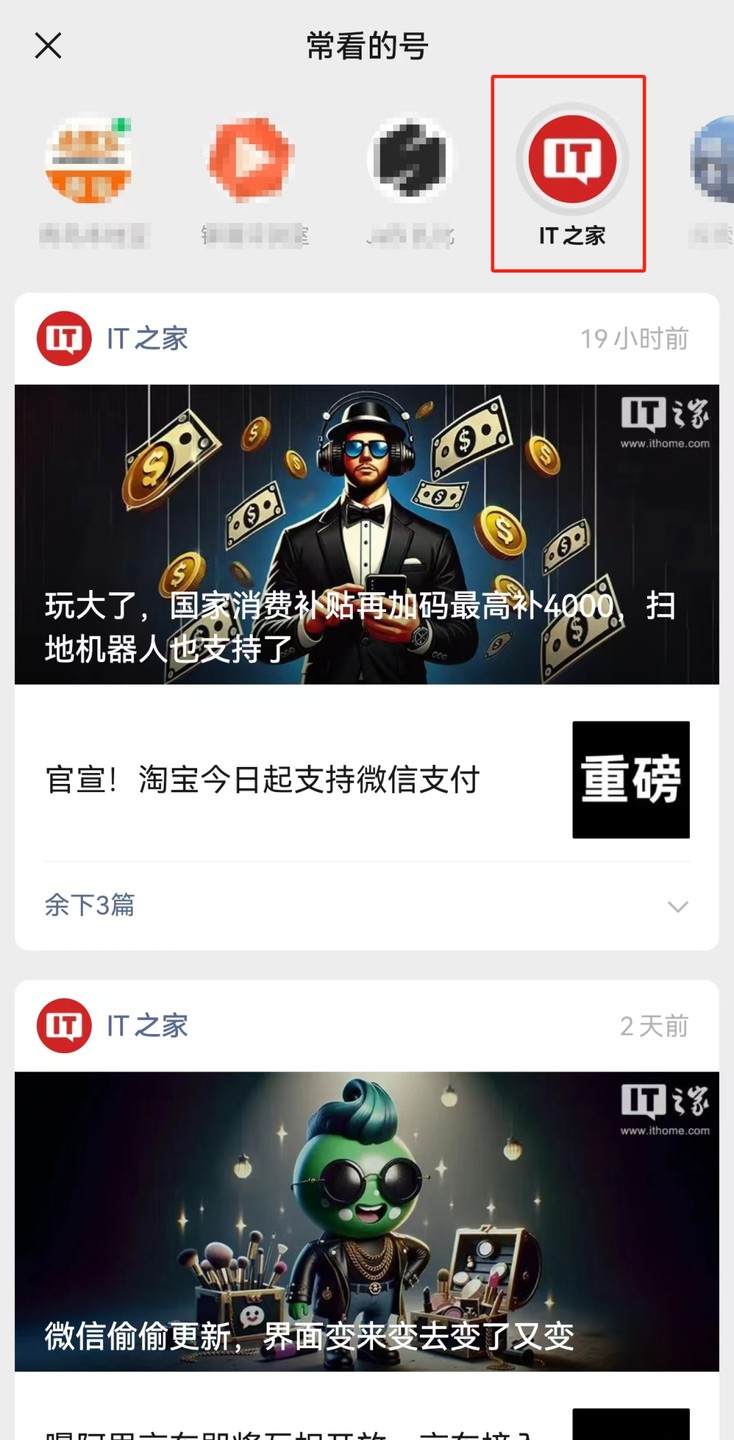Open article about 国家消费补贴再加码
This screenshot has height=1440, width=734.
[366, 534]
